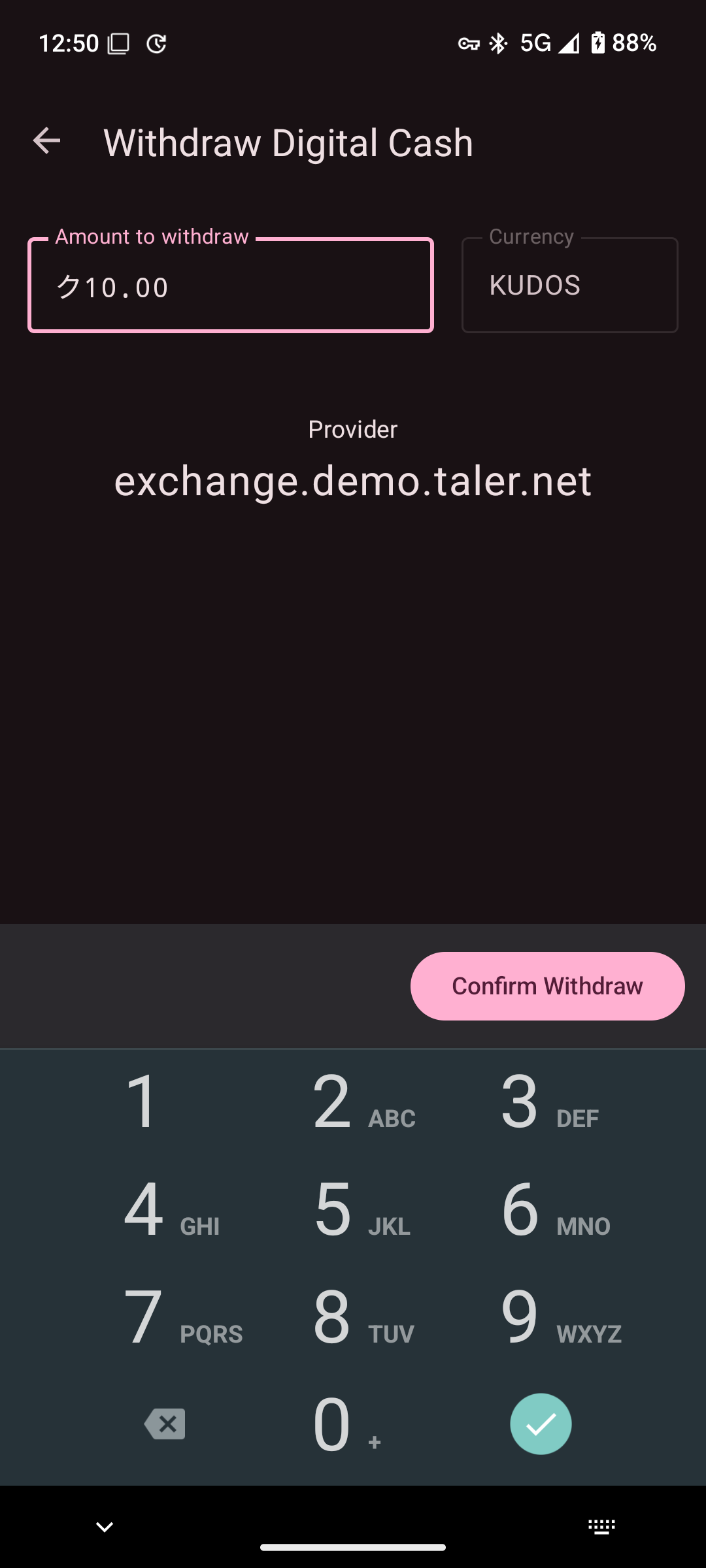Go back from Withdraw Digital Cash
Screen dimensions: 706x1568
(46, 141)
